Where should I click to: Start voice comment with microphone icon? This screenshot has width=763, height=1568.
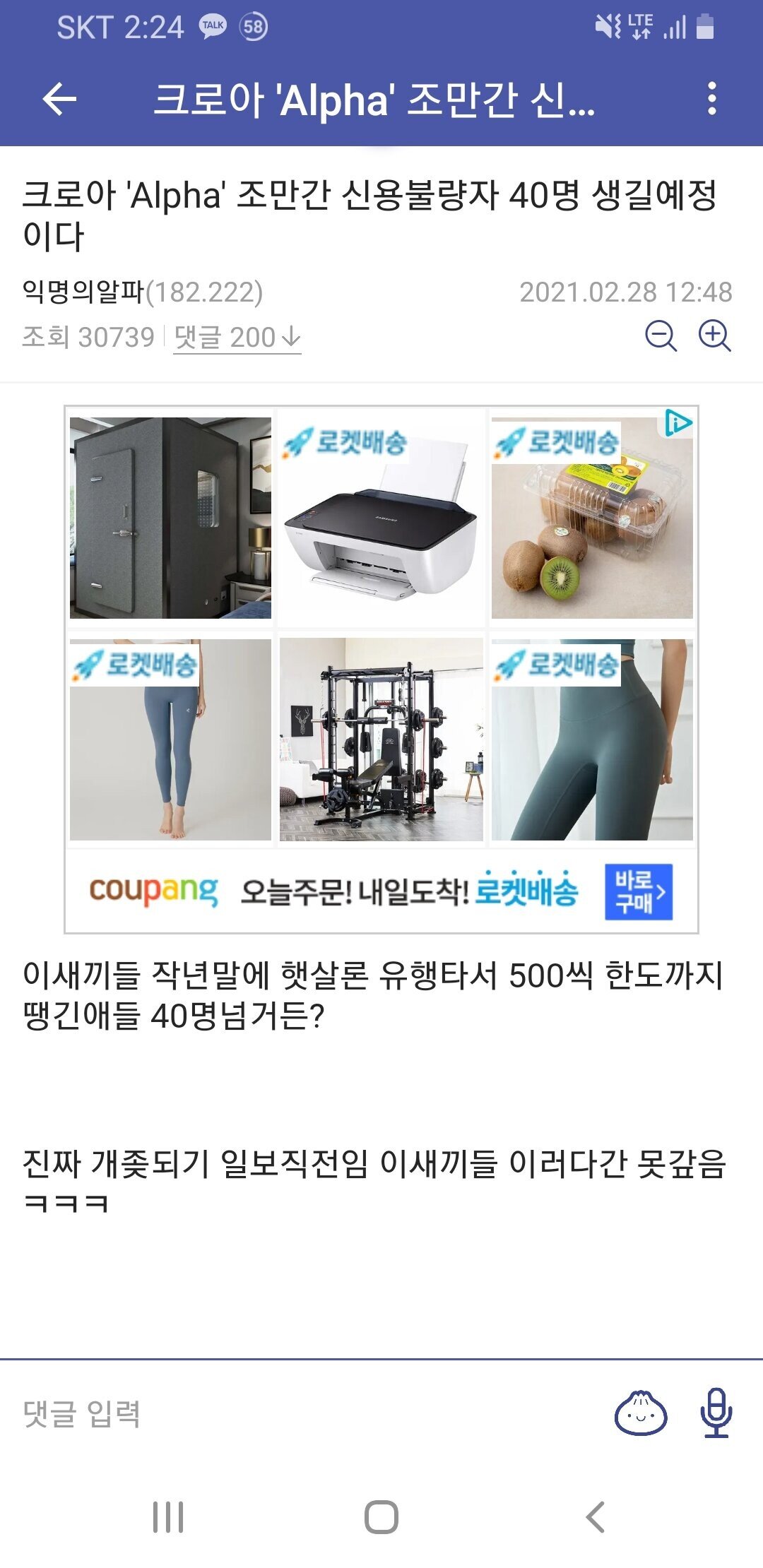click(x=716, y=1413)
